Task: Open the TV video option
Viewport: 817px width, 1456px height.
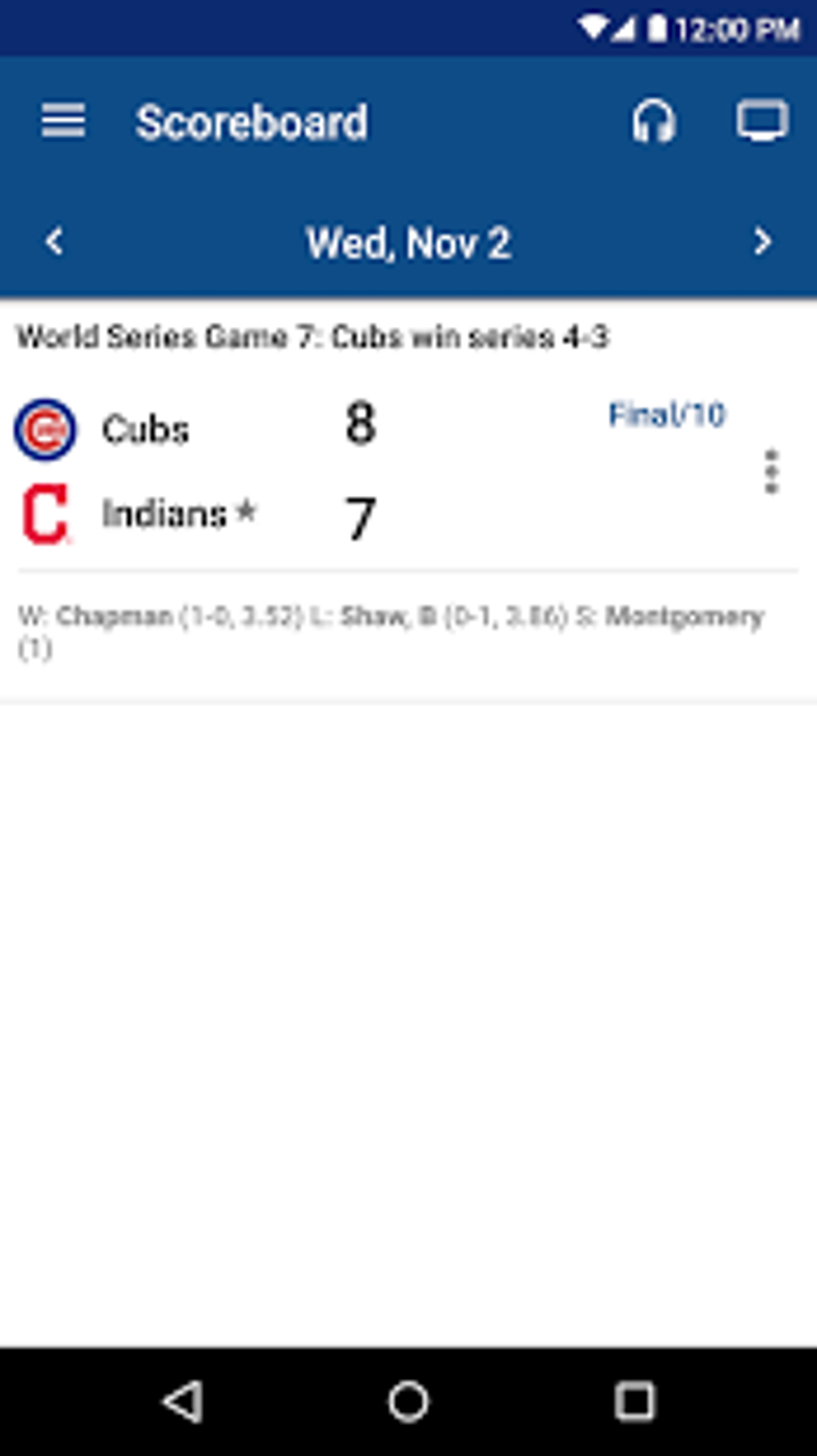Action: point(762,122)
